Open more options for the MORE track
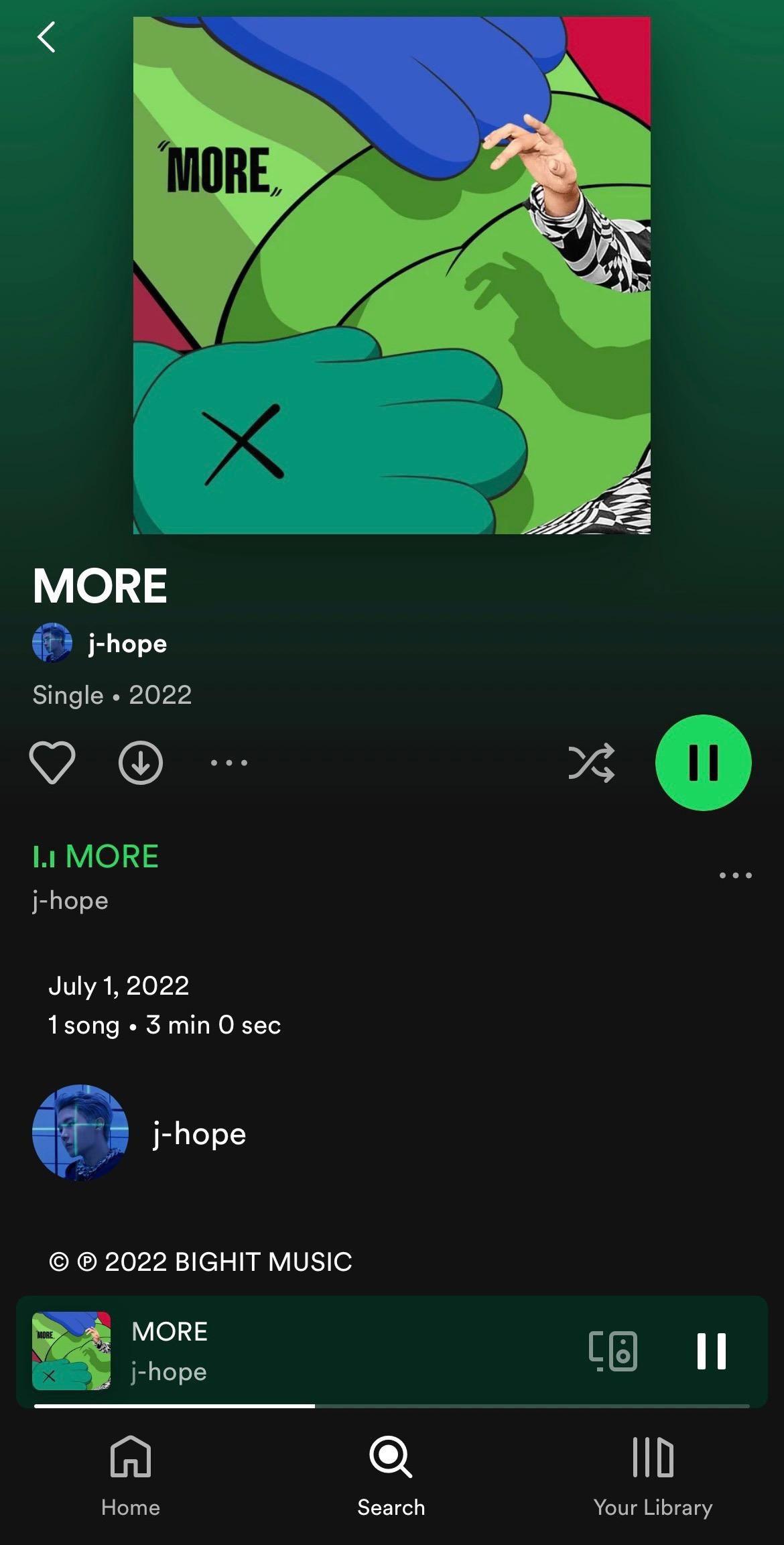The image size is (784, 1545). pyautogui.click(x=735, y=875)
